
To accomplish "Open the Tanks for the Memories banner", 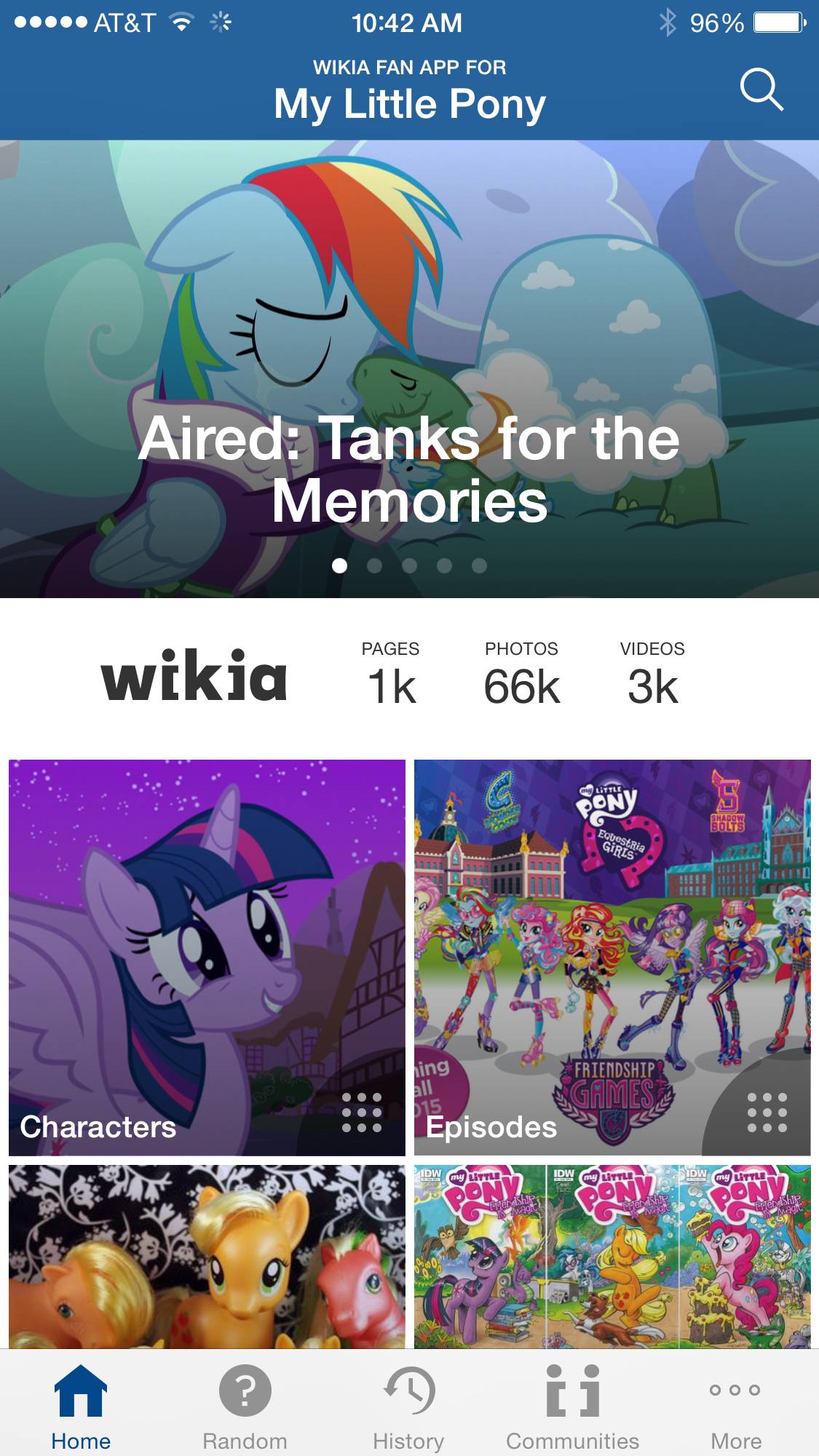I will coord(409,368).
